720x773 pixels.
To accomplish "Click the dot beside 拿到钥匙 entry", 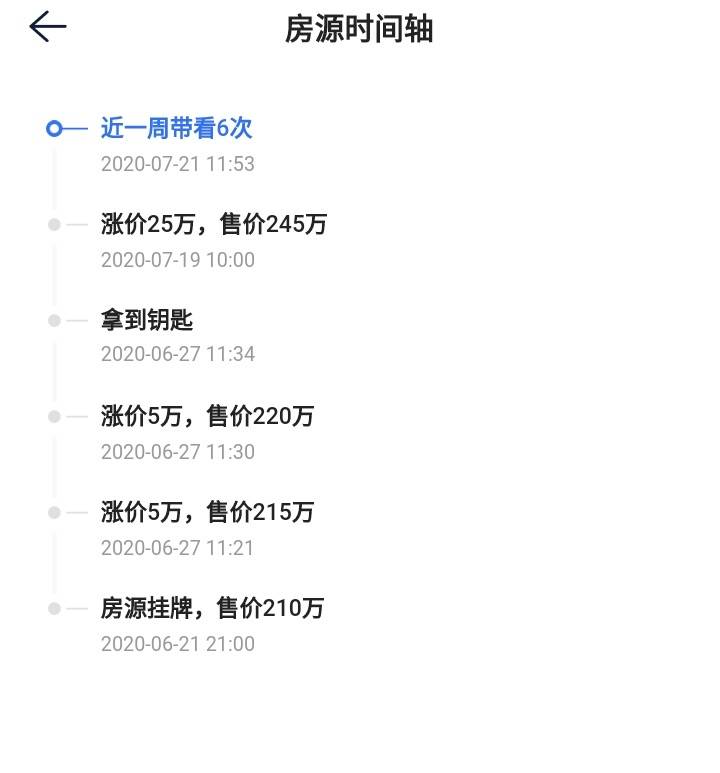I will [x=53, y=320].
